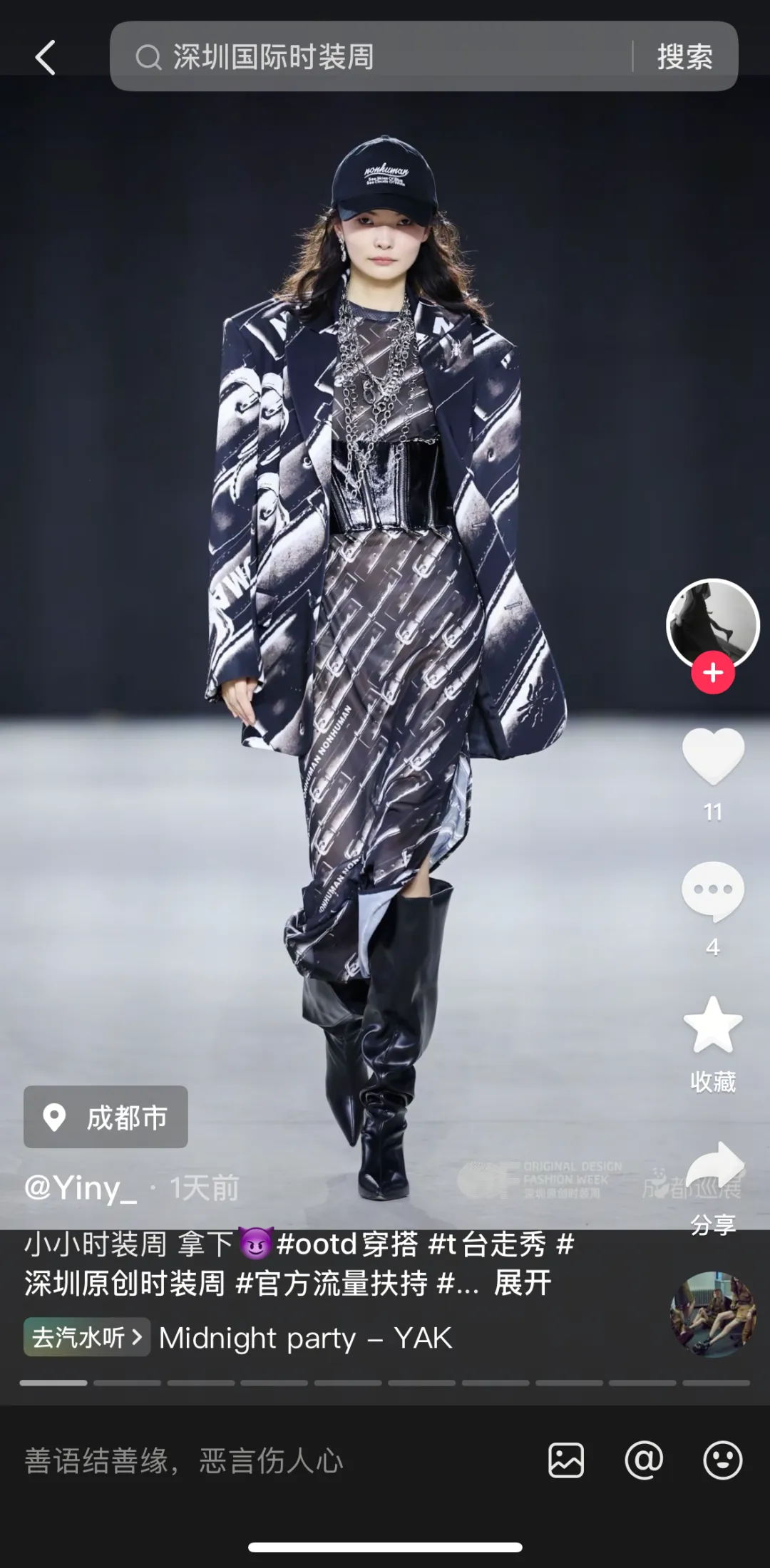Mention someone with the @ icon
Viewport: 770px width, 1568px height.
[x=644, y=1460]
